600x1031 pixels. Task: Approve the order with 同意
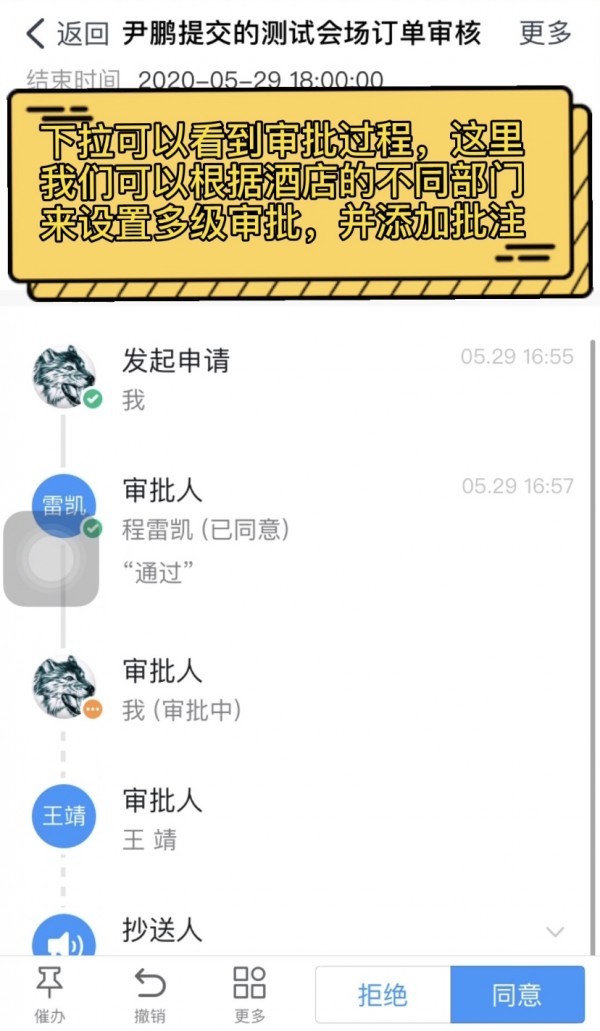click(517, 994)
